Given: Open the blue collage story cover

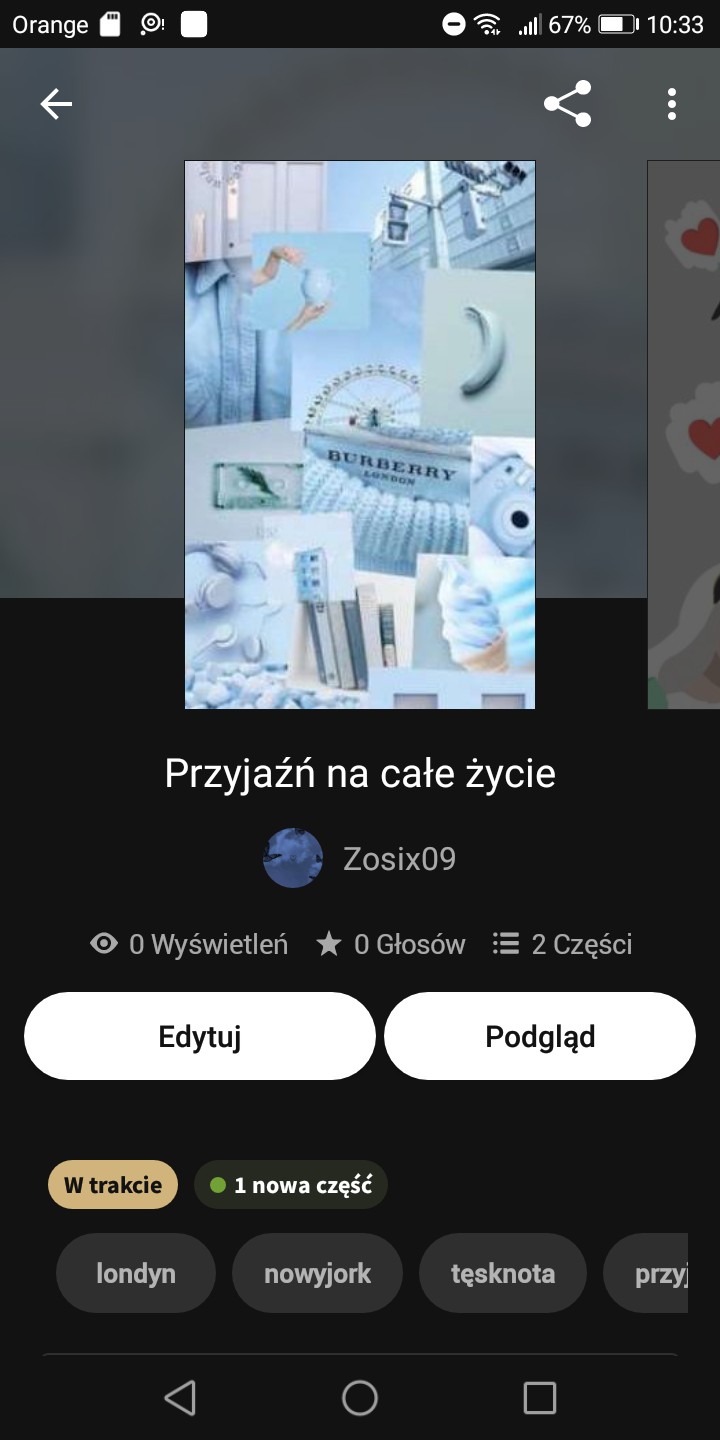Looking at the screenshot, I should click(360, 435).
